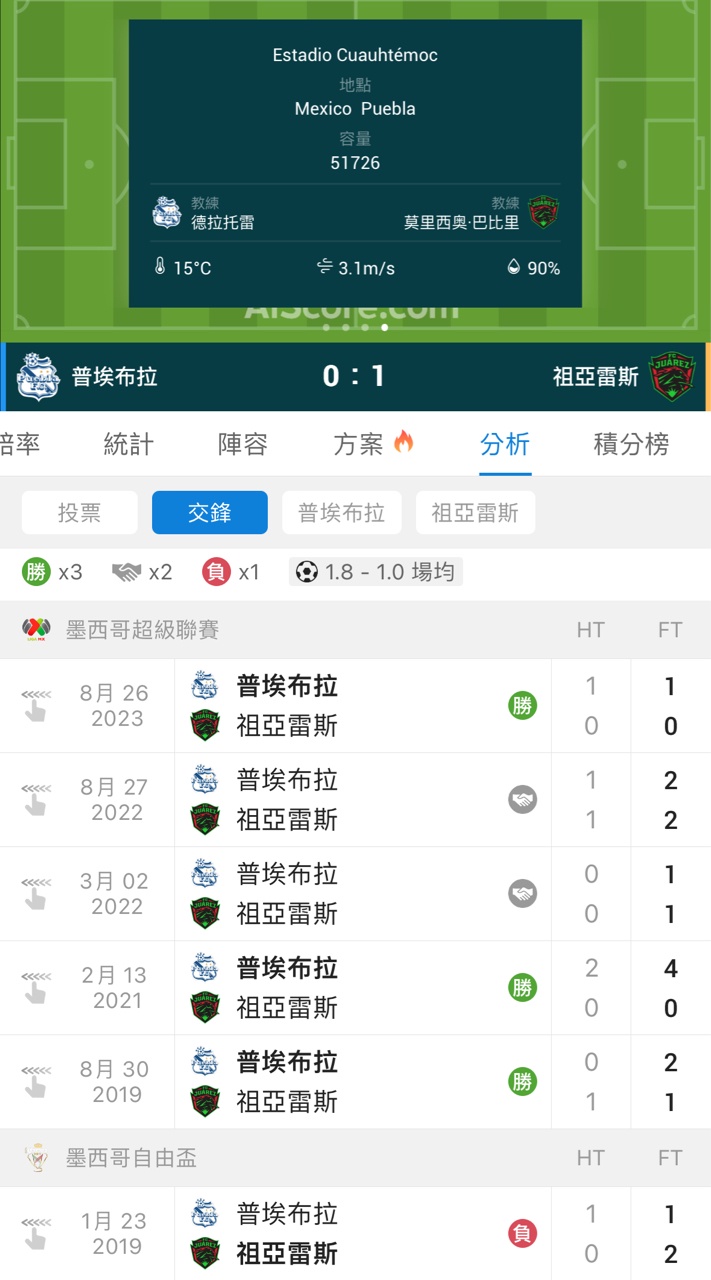711x1280 pixels.
Task: Open the 陣容 tab
Action: (243, 444)
